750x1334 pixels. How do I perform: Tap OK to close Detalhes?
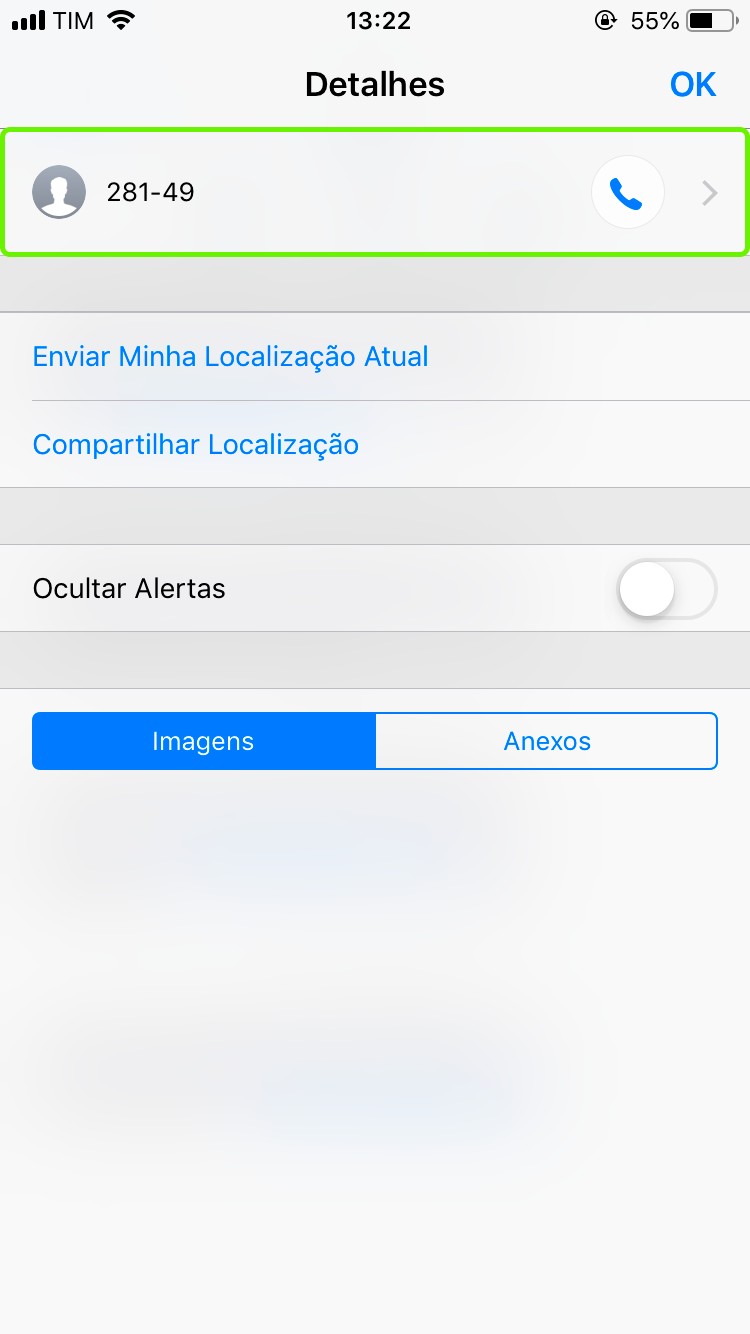[x=692, y=85]
